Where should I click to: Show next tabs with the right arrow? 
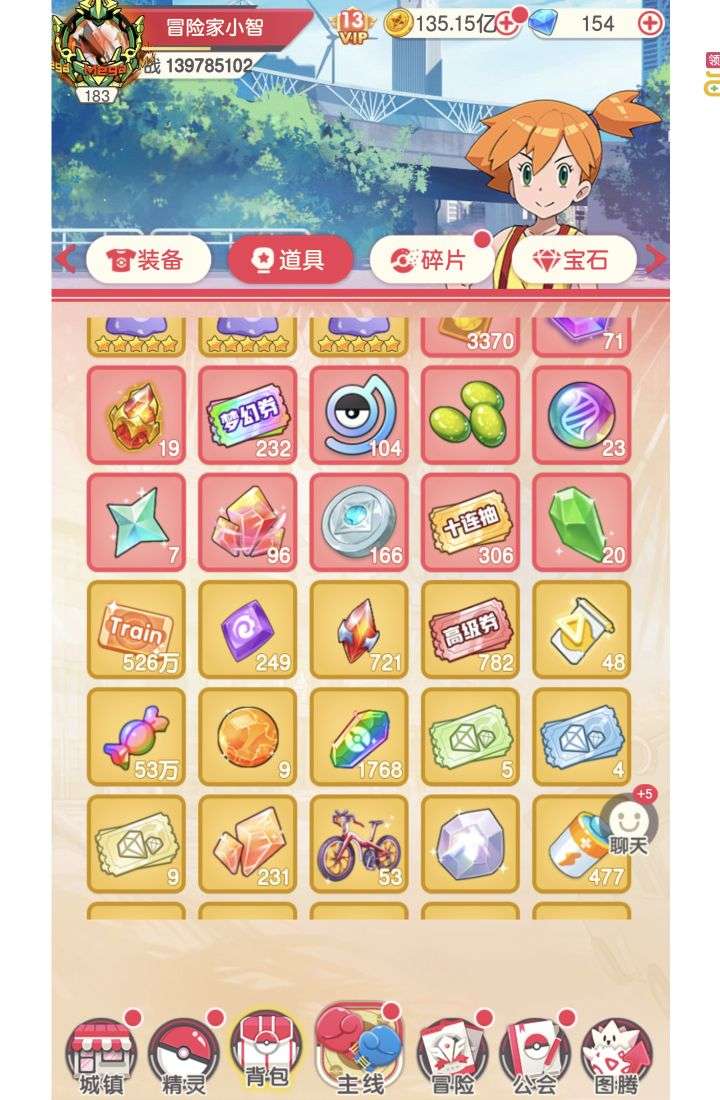[655, 261]
